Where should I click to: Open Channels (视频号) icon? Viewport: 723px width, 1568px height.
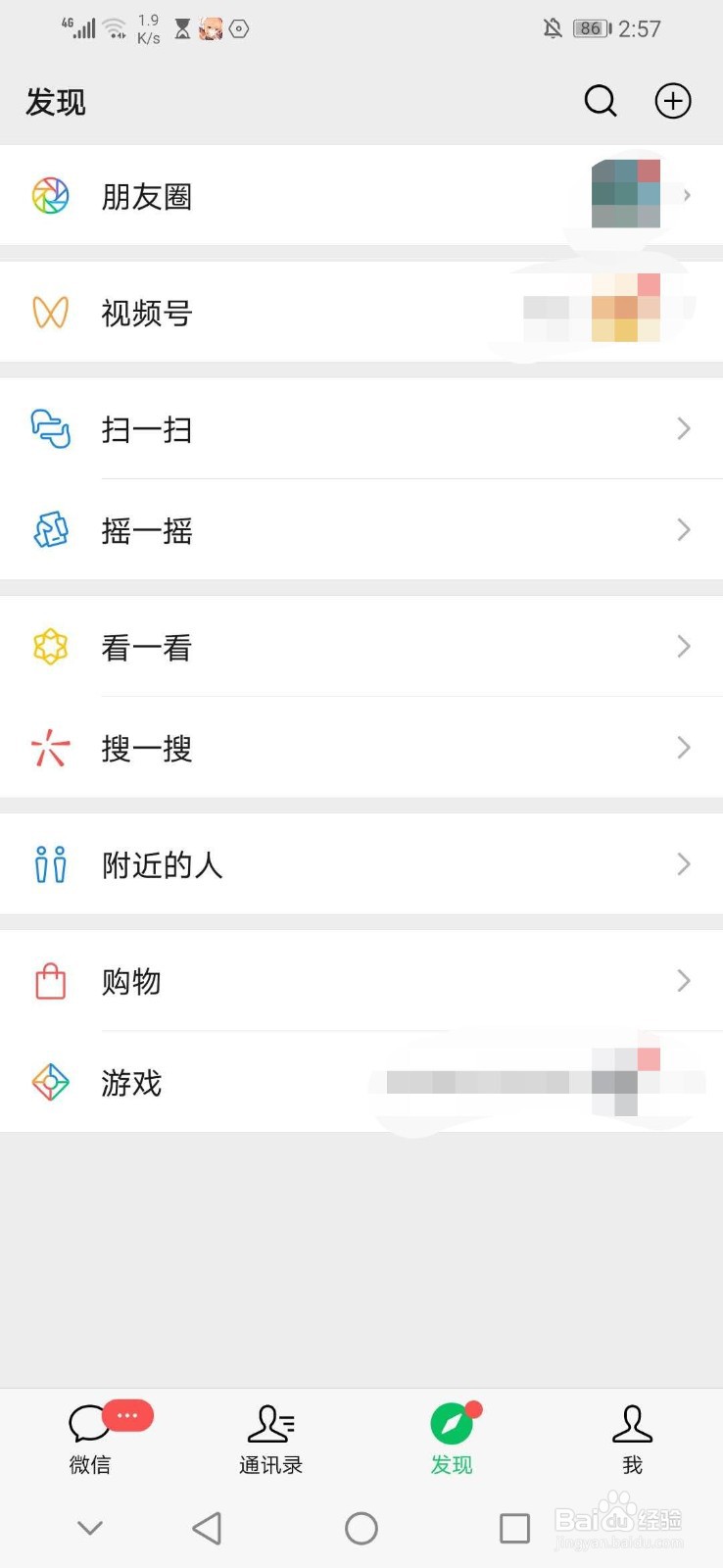[x=50, y=312]
